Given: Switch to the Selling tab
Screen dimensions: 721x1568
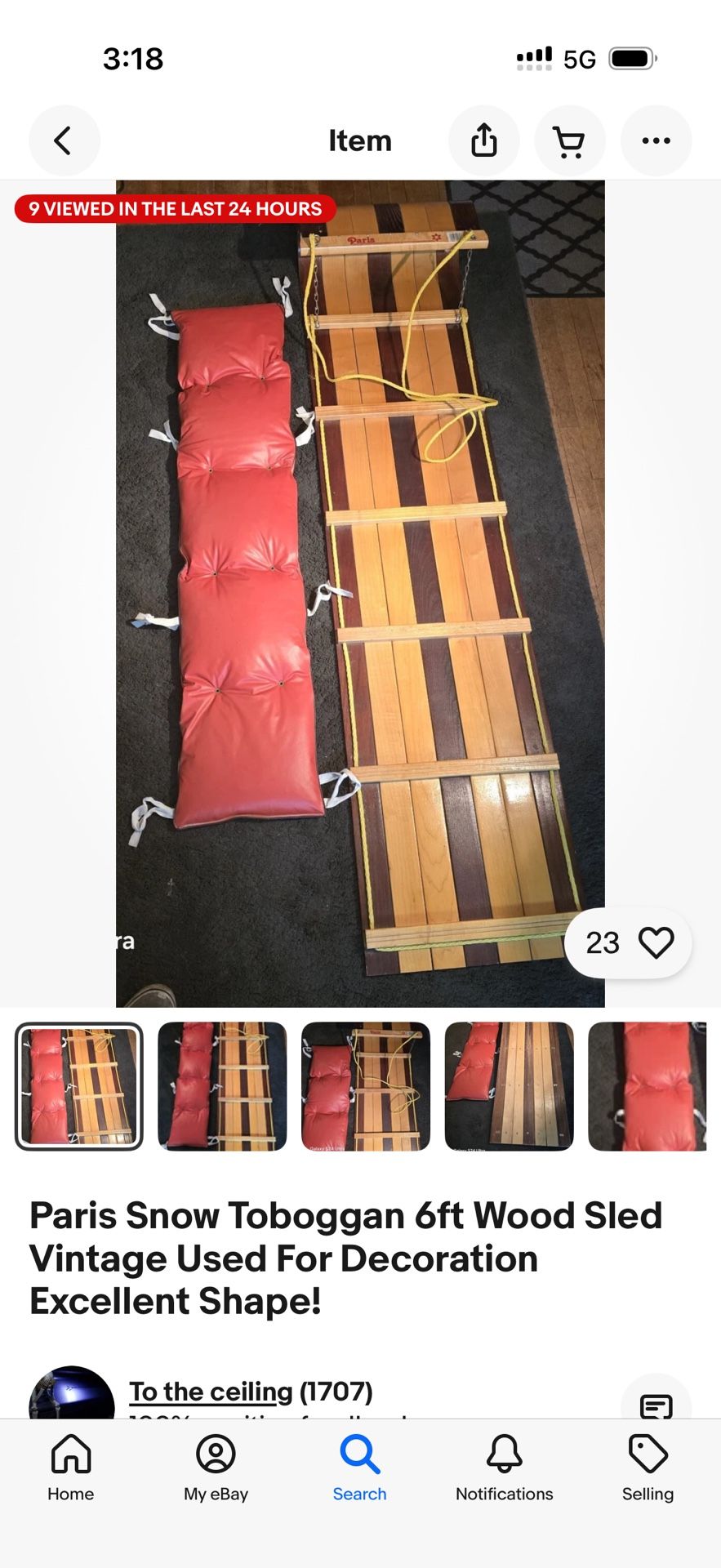Looking at the screenshot, I should (648, 1467).
